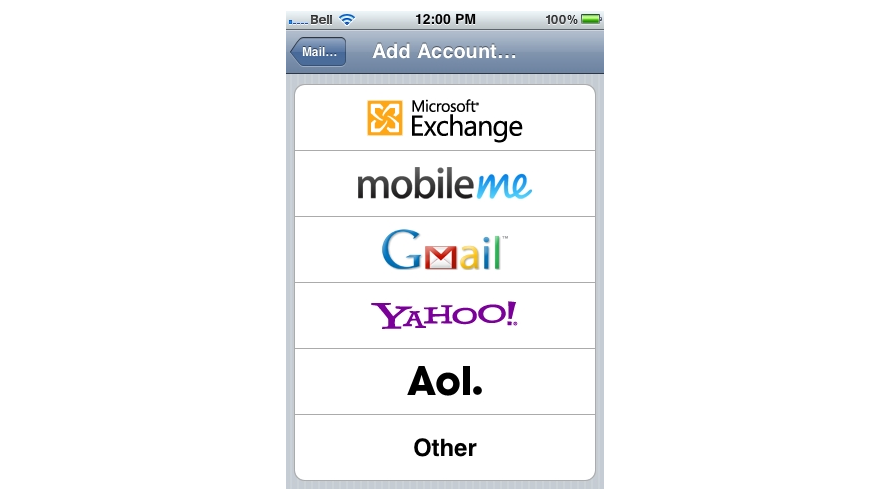Choose the MobileMe account option
This screenshot has height=500, width=889.
click(x=445, y=184)
